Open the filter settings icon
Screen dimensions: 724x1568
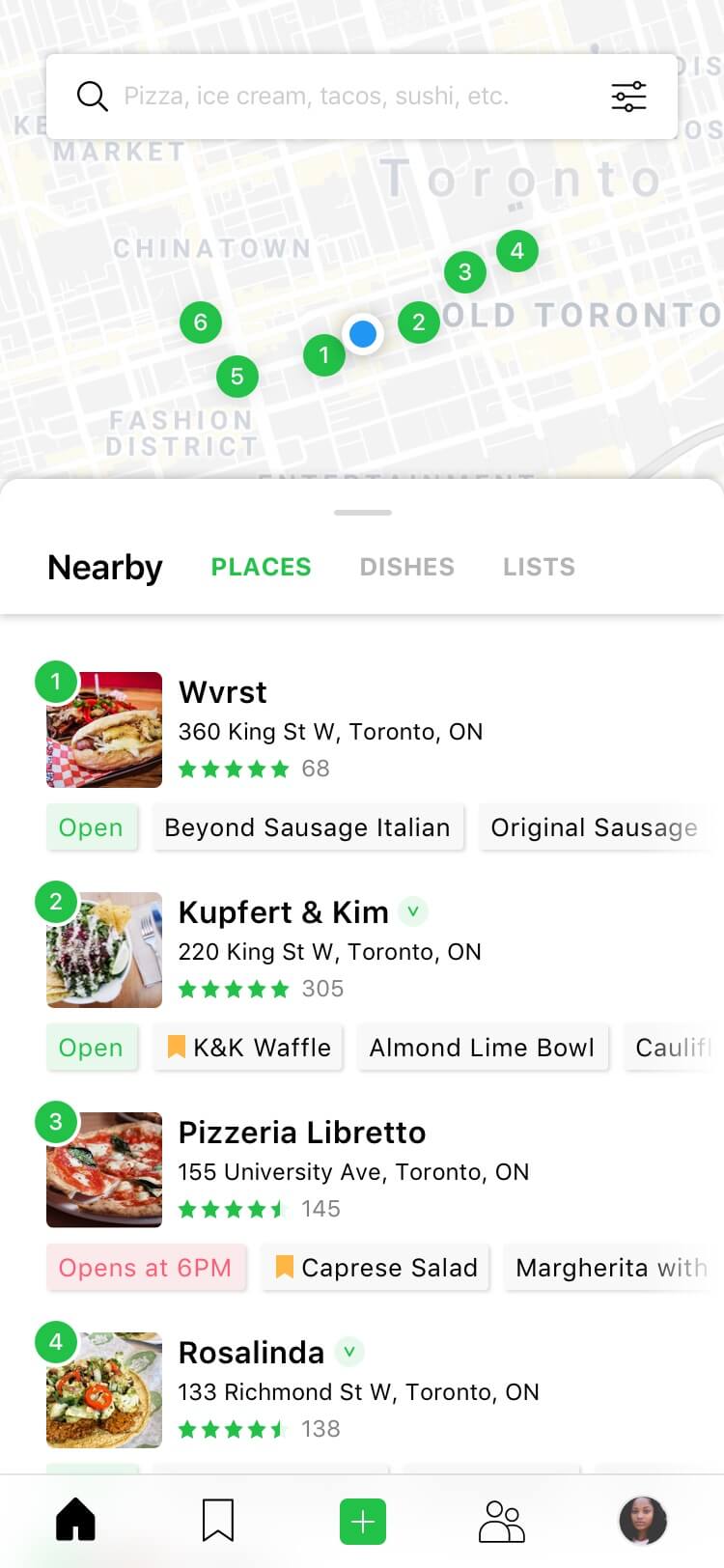tap(628, 97)
